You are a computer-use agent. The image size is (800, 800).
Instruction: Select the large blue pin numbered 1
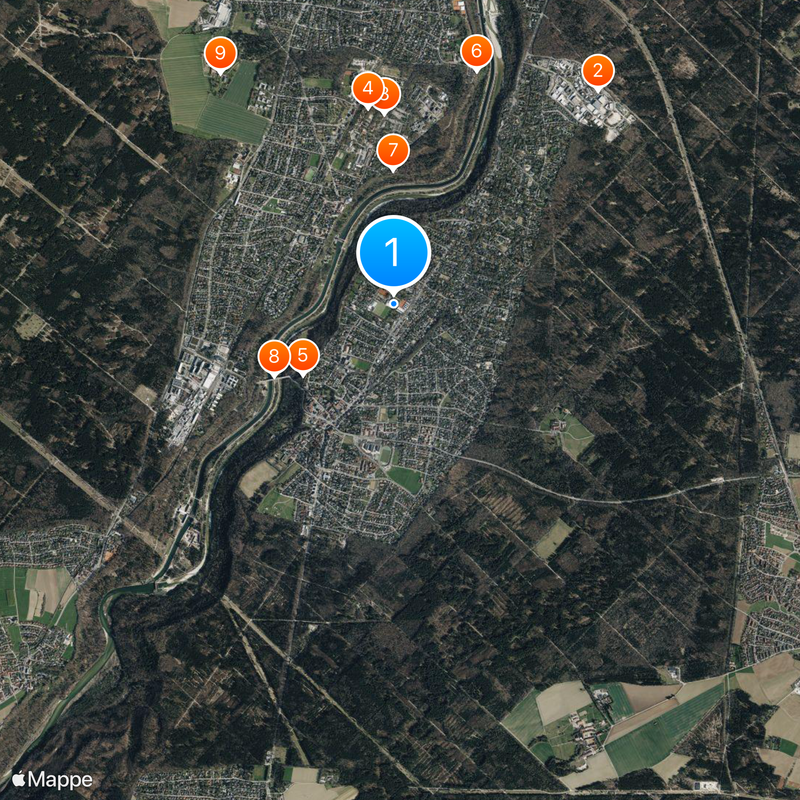pyautogui.click(x=393, y=252)
